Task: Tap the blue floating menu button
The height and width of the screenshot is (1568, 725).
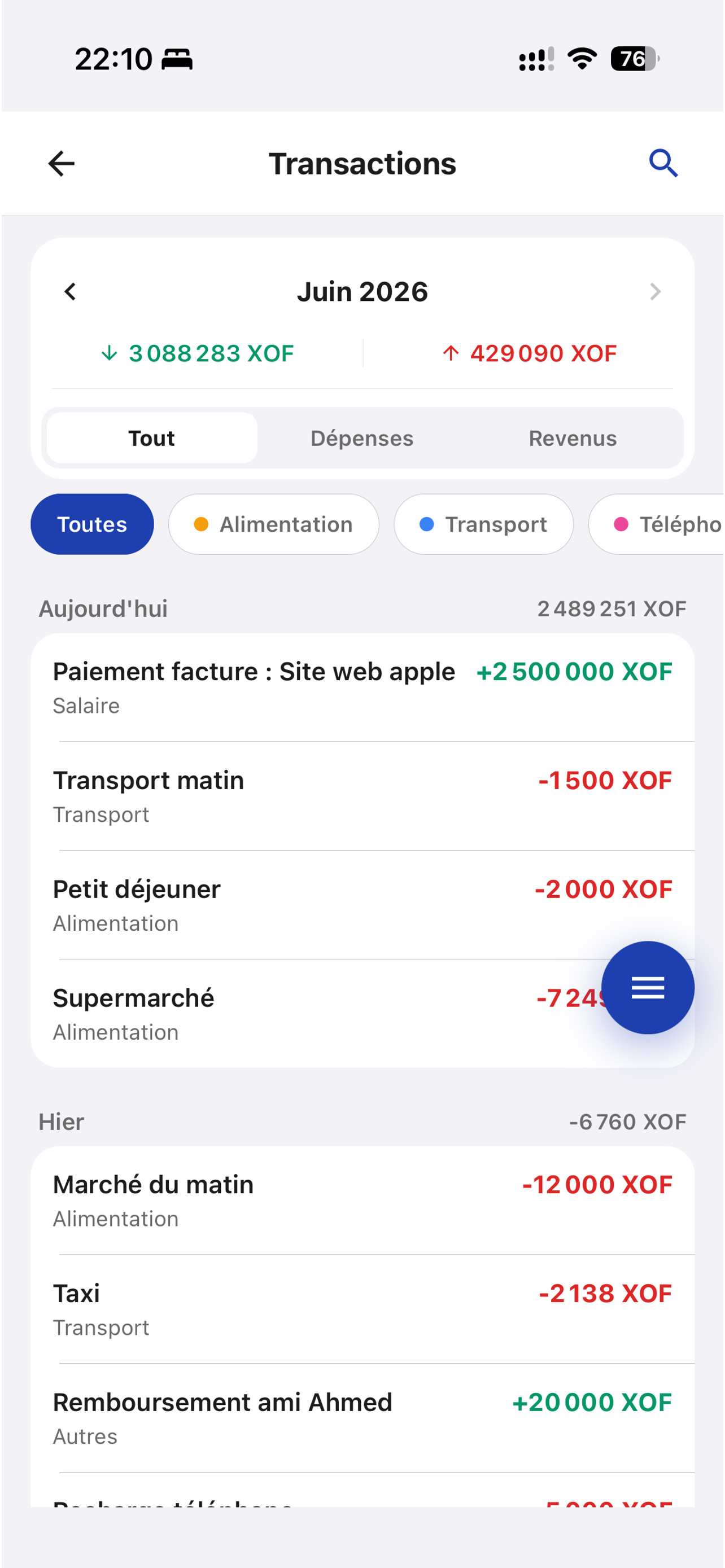Action: tap(648, 987)
